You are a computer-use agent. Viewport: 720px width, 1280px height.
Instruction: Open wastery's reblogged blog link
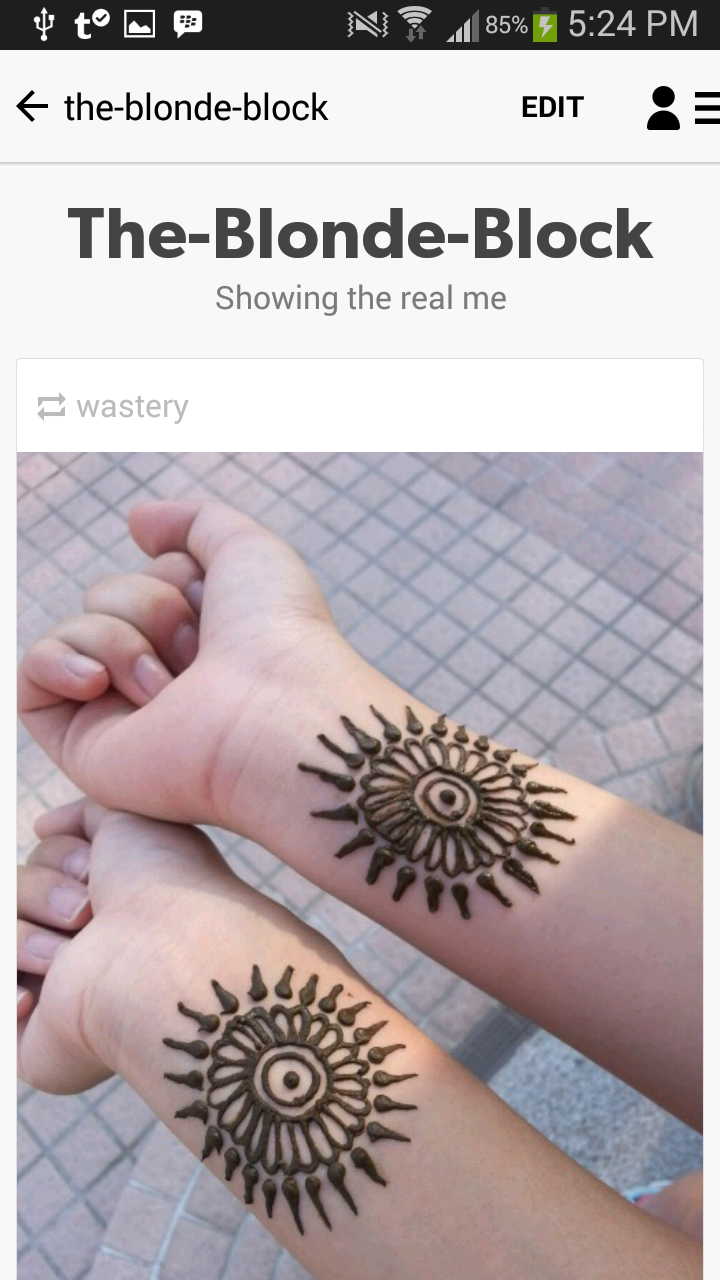click(x=132, y=407)
